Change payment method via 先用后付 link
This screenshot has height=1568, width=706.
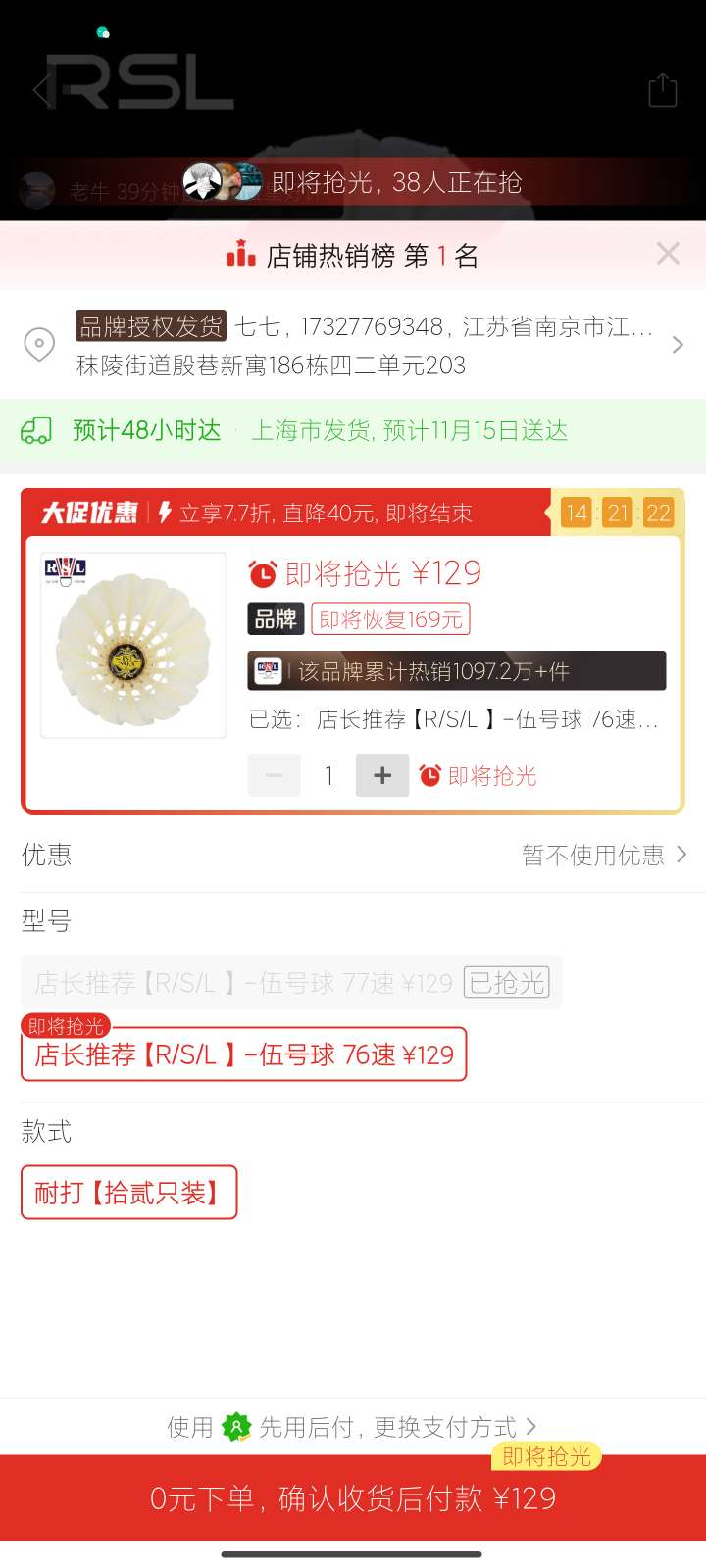tap(353, 1427)
